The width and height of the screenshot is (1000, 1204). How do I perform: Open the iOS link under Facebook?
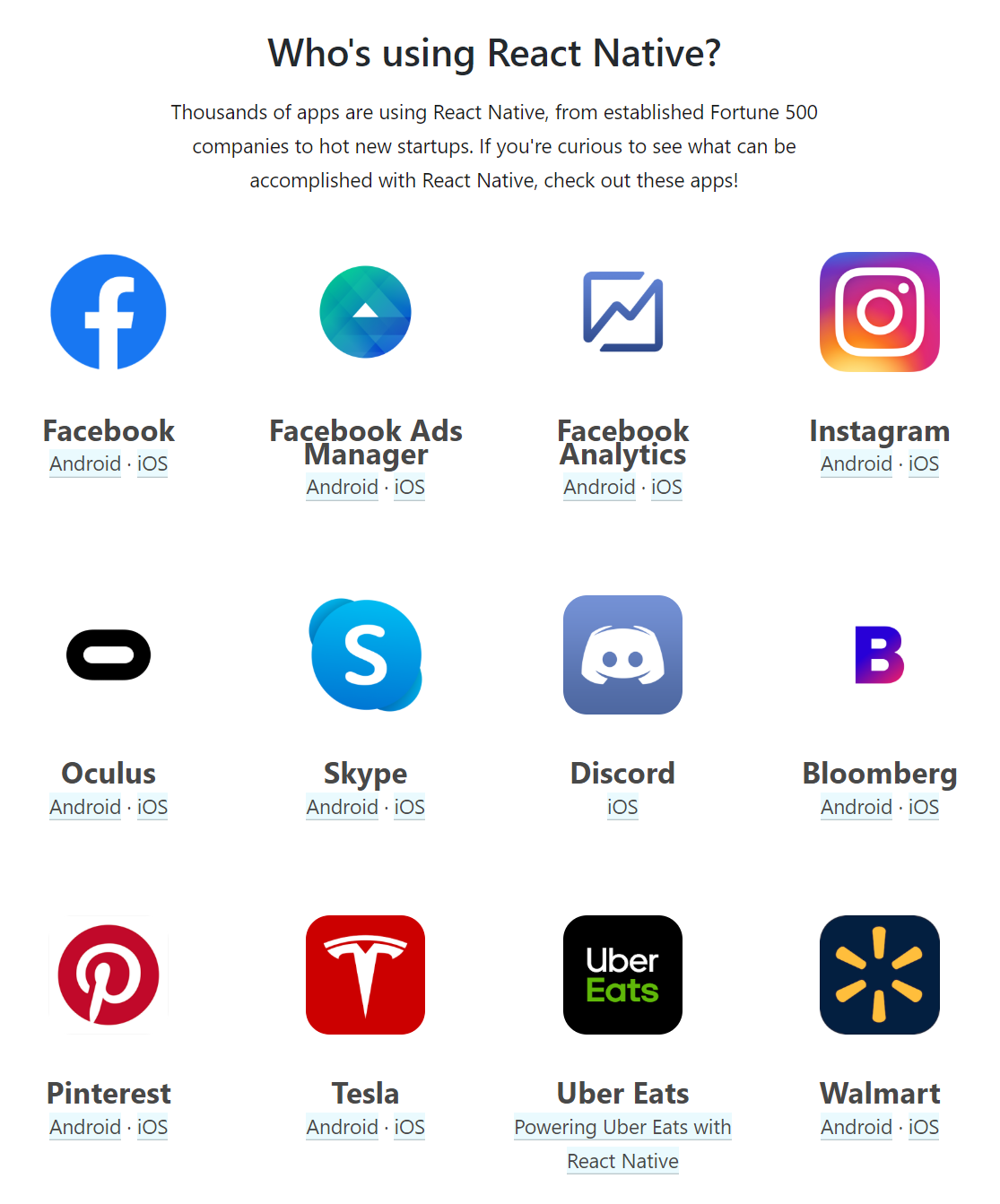pyautogui.click(x=152, y=463)
